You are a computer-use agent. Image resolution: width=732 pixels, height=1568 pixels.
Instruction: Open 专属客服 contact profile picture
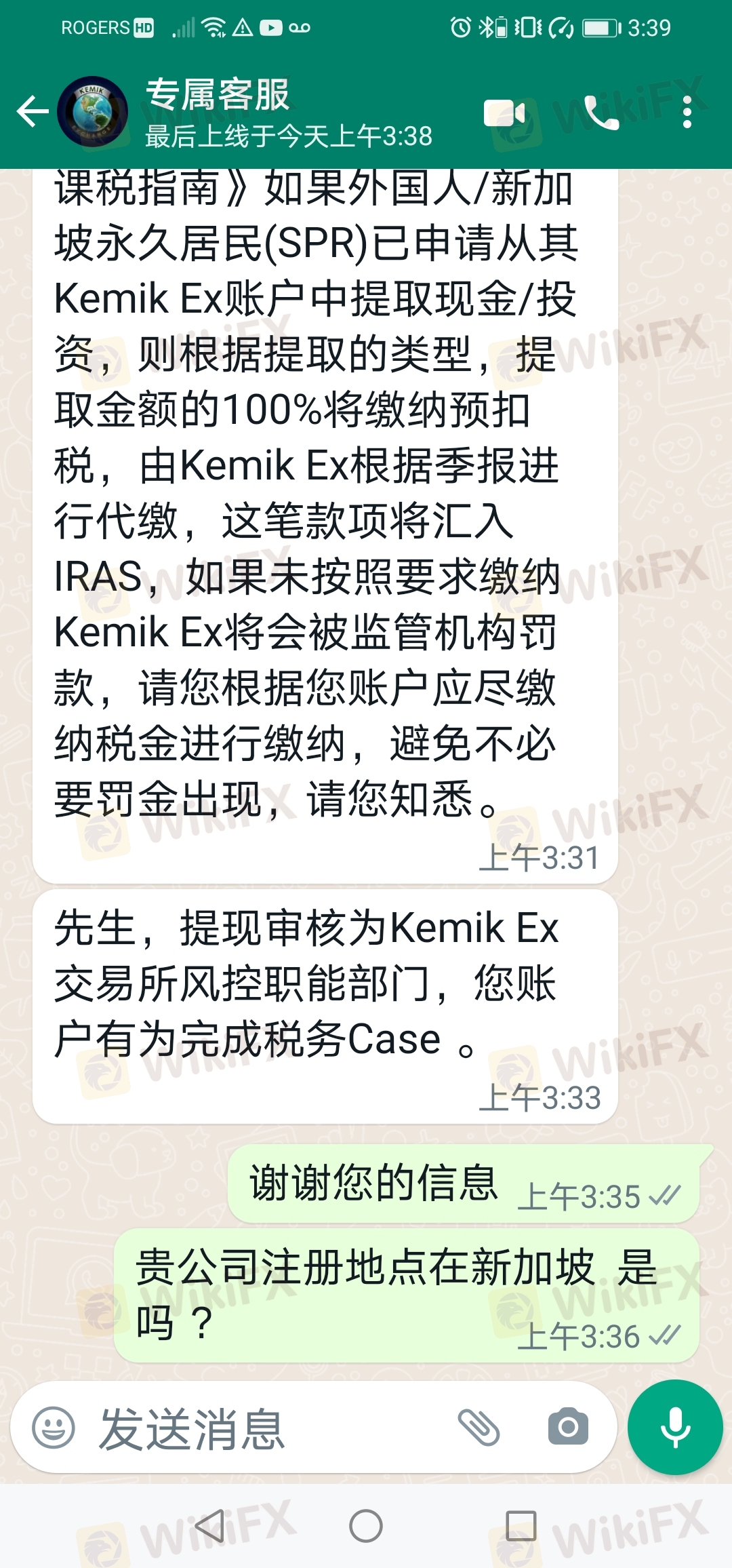click(x=93, y=112)
